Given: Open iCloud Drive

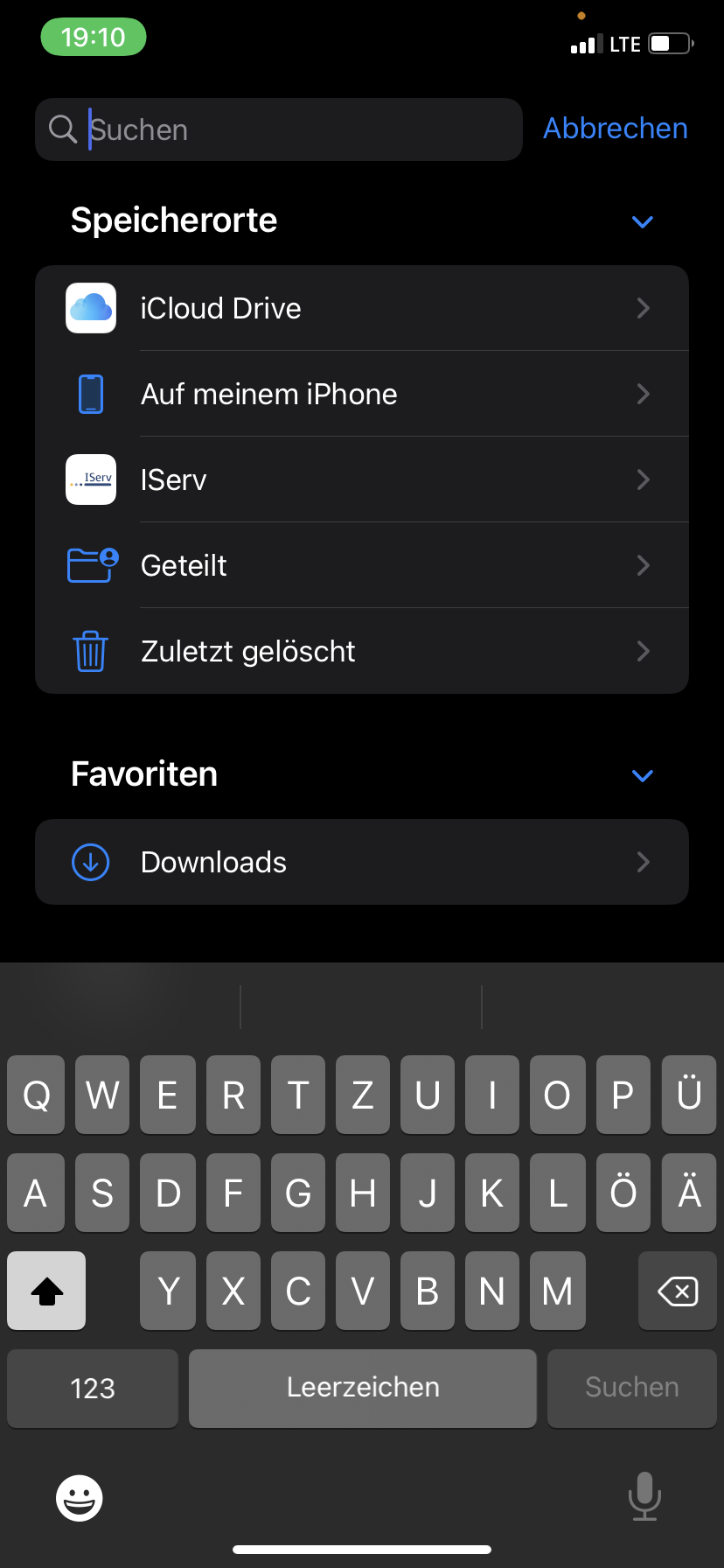Looking at the screenshot, I should click(362, 308).
